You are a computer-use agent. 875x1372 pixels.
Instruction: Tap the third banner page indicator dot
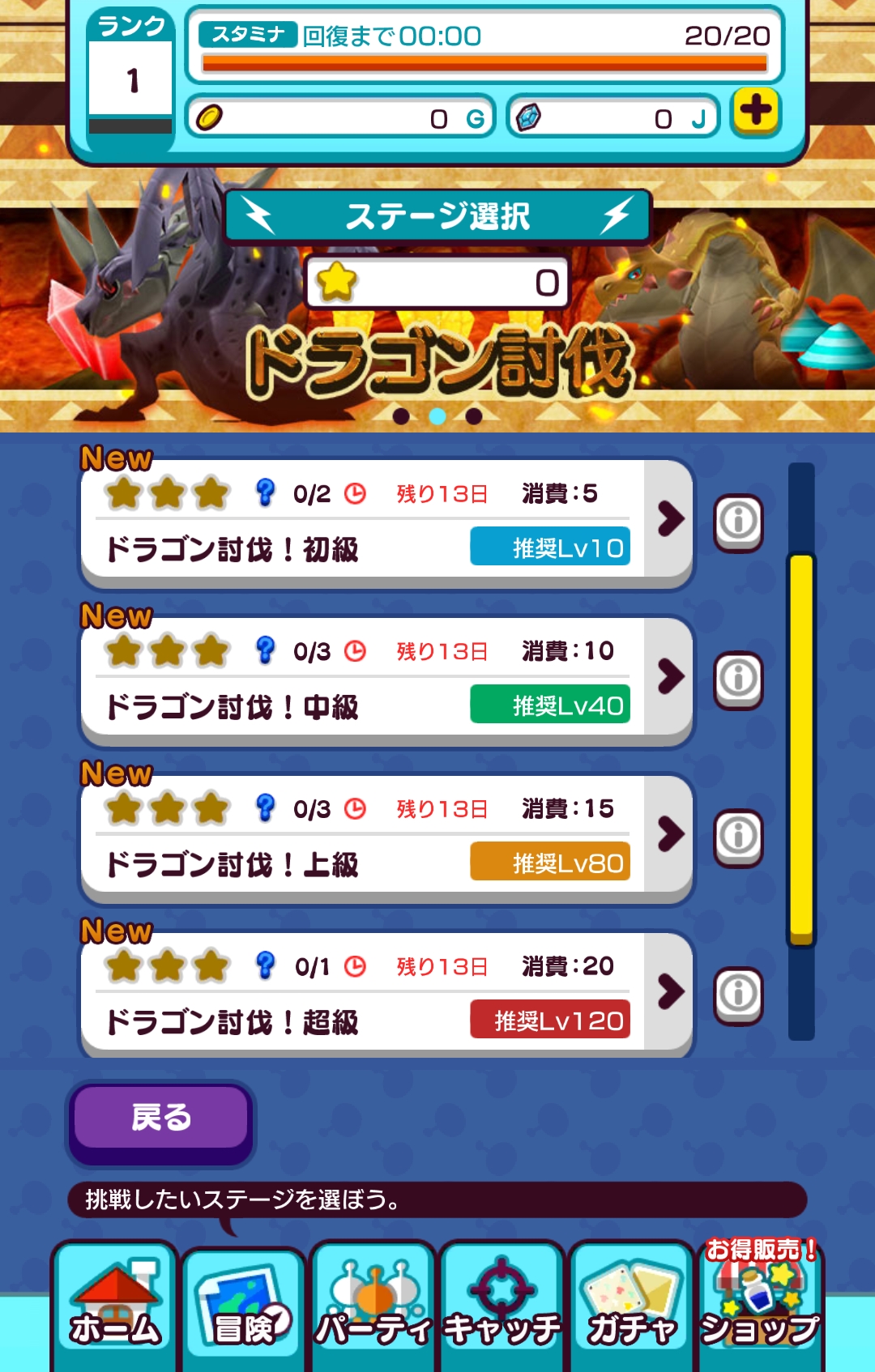click(474, 416)
